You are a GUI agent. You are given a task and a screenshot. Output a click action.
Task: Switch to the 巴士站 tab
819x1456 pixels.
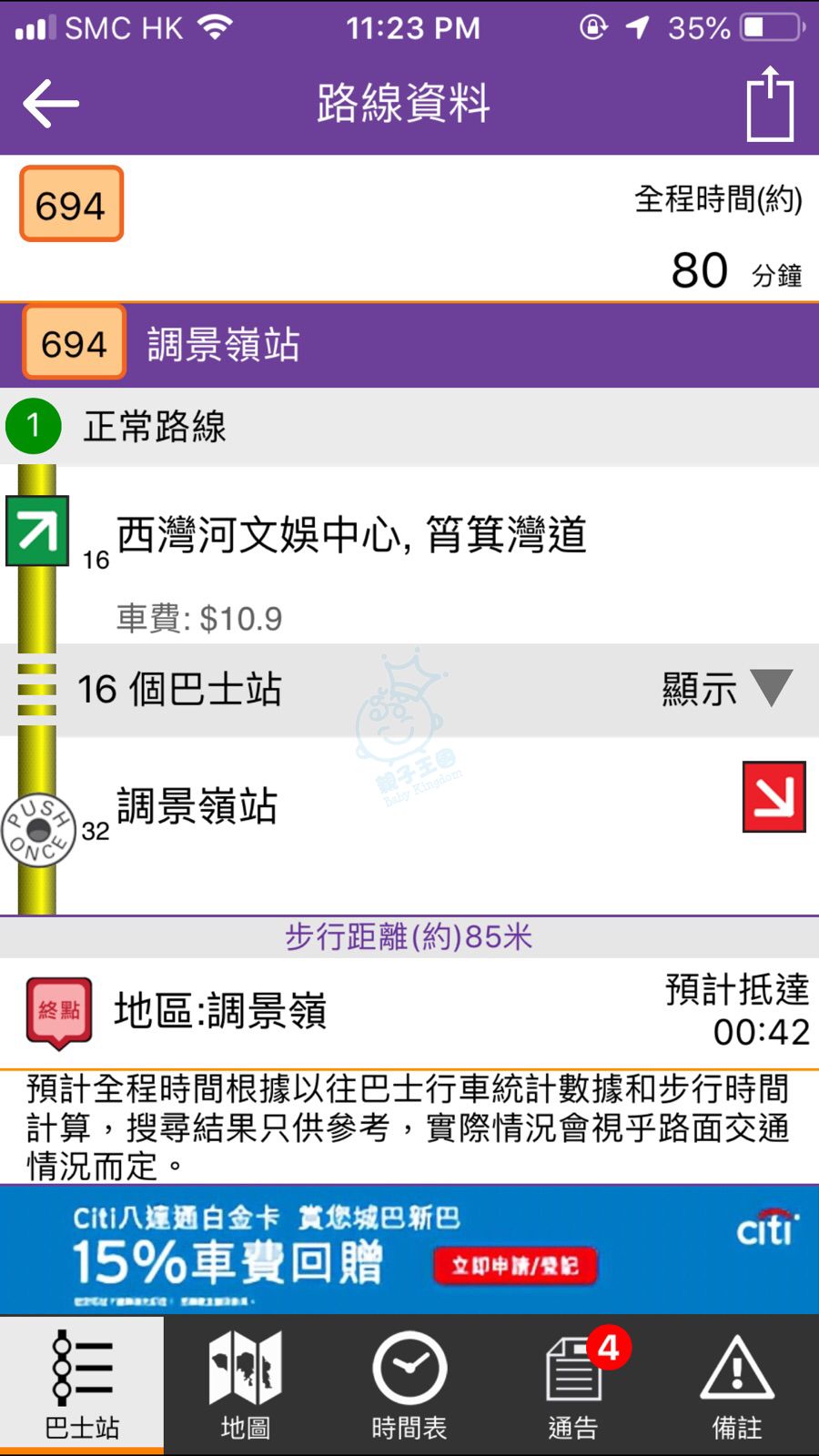82,1385
